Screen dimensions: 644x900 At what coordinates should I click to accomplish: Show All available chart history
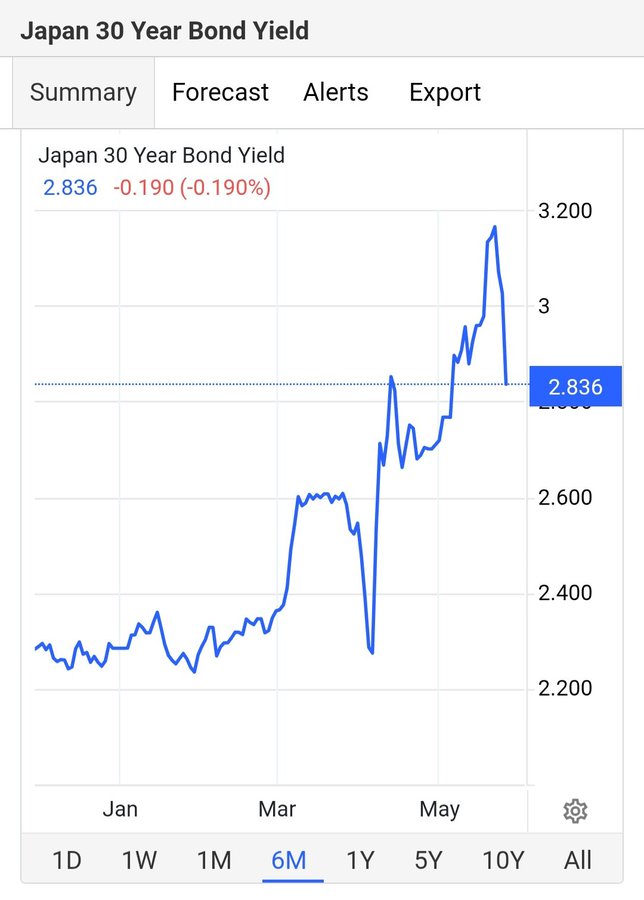578,860
